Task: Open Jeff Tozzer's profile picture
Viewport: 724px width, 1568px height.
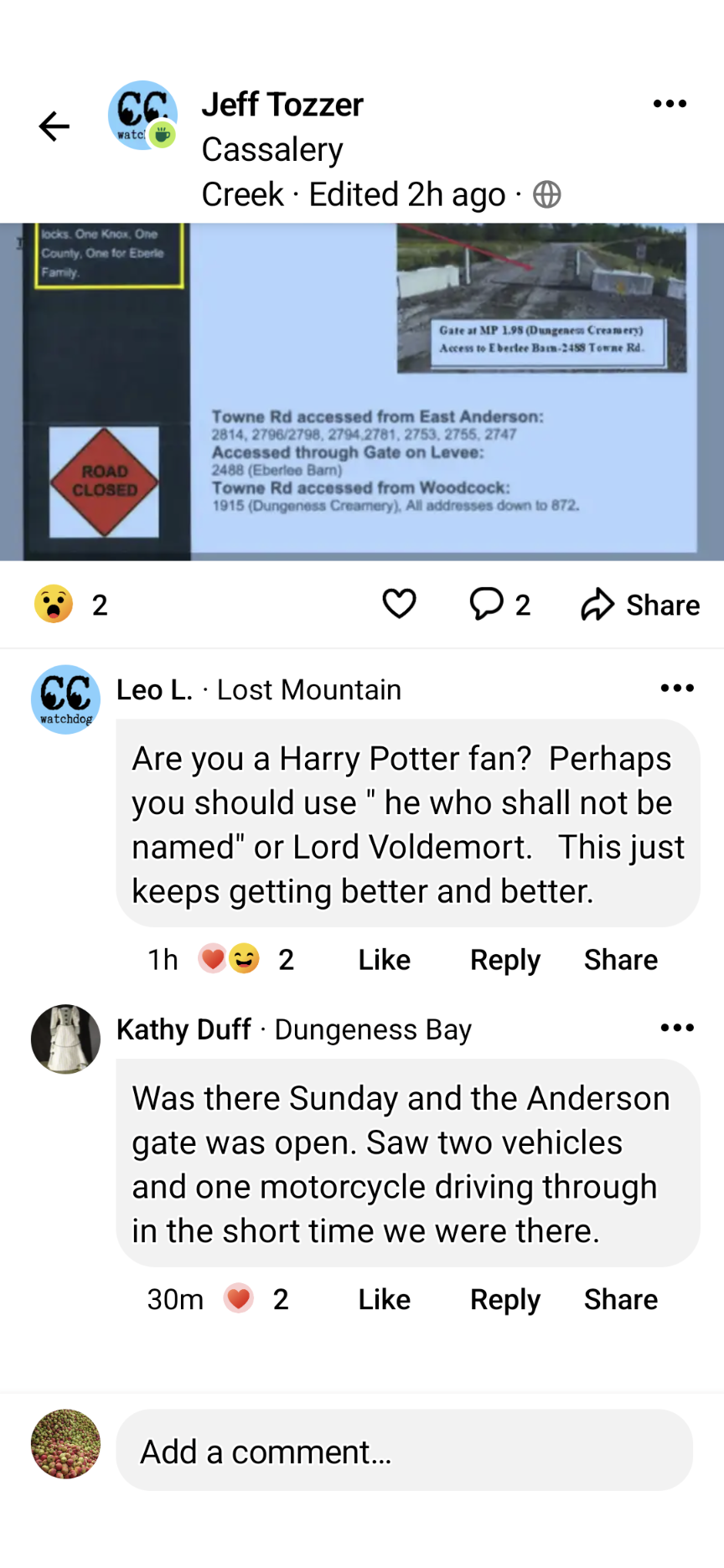Action: 142,116
